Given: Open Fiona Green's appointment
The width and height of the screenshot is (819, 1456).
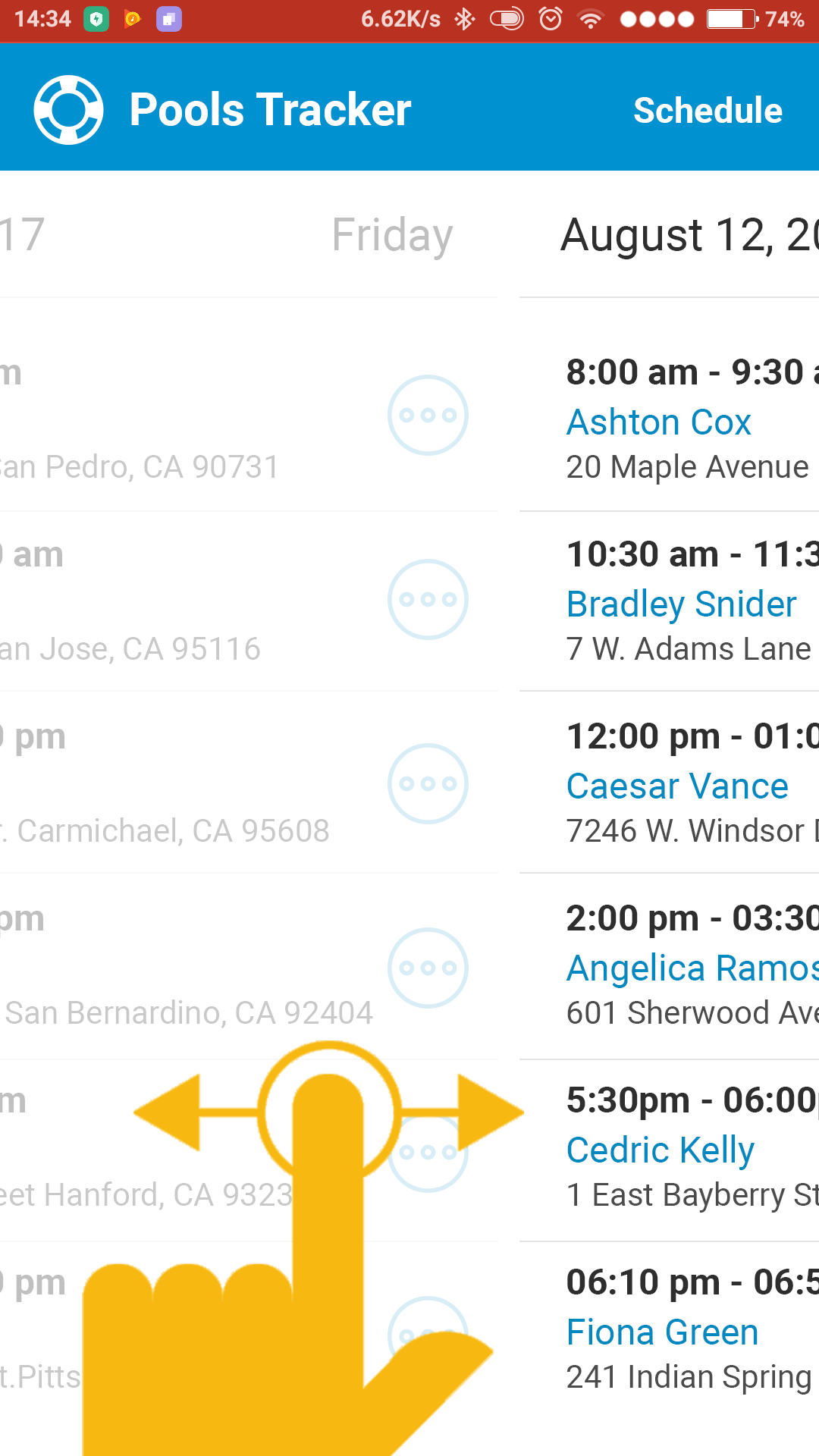Looking at the screenshot, I should 662,1332.
